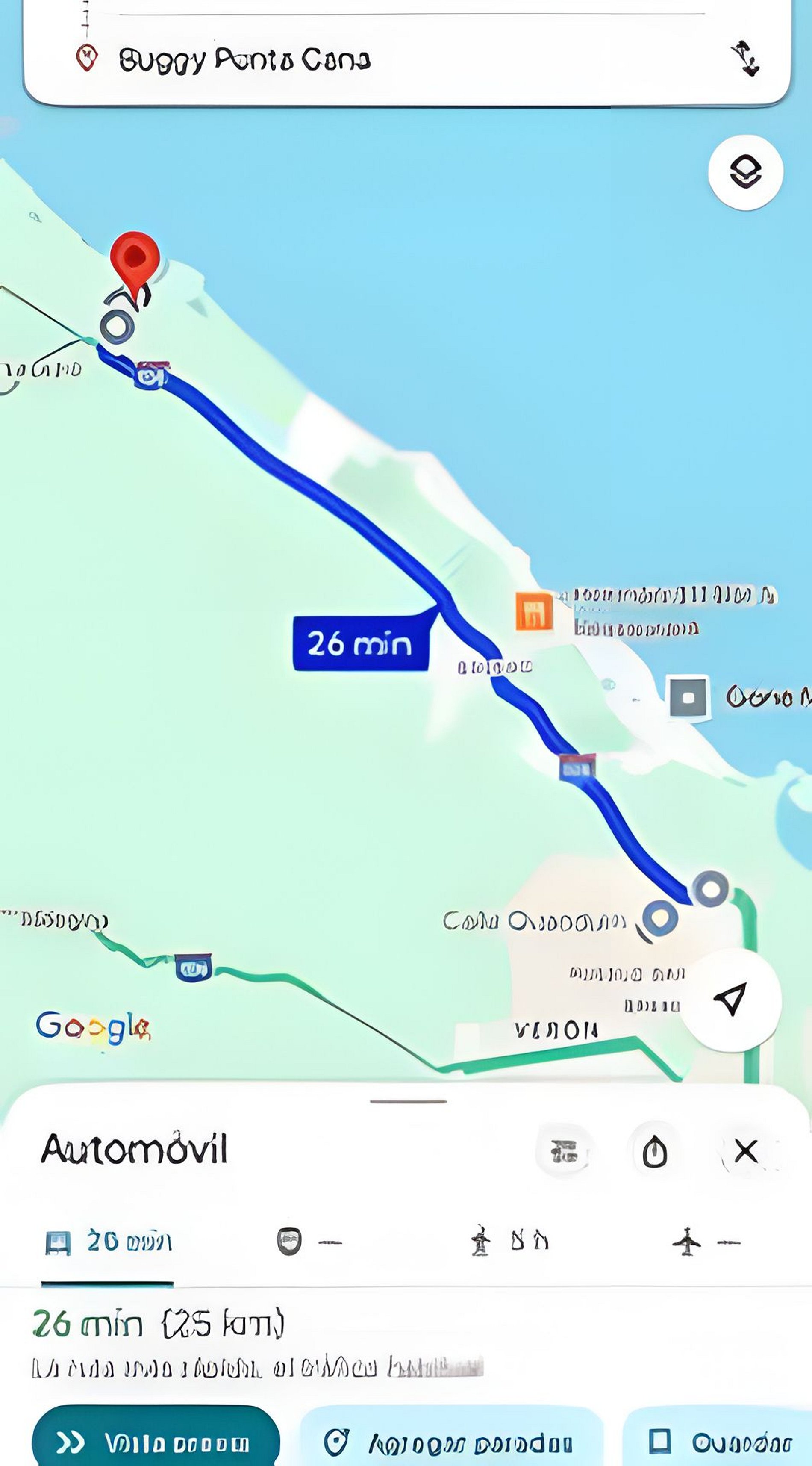Tap the 26 min route label
Image resolution: width=812 pixels, height=1466 pixels.
coord(359,644)
